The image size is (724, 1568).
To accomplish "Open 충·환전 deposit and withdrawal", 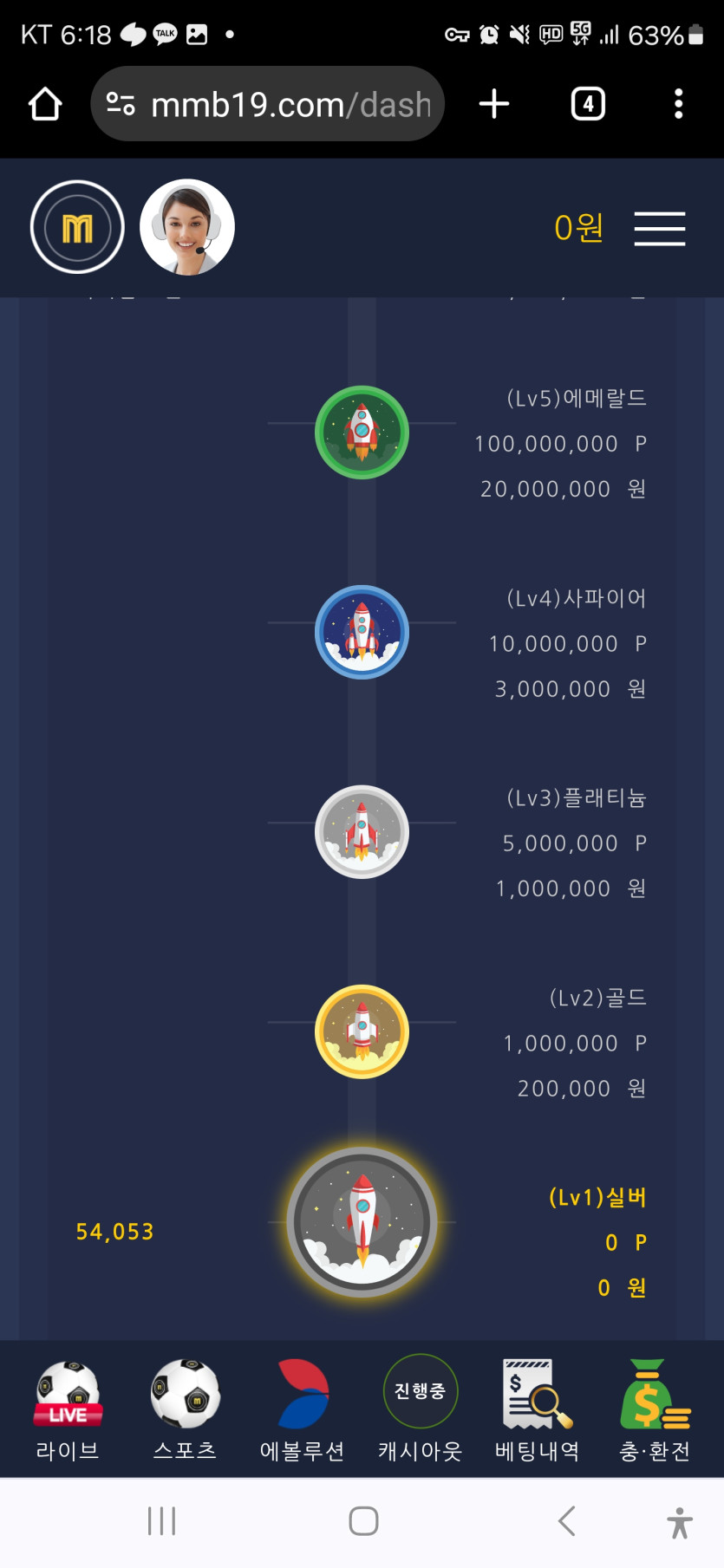I will pyautogui.click(x=656, y=1409).
